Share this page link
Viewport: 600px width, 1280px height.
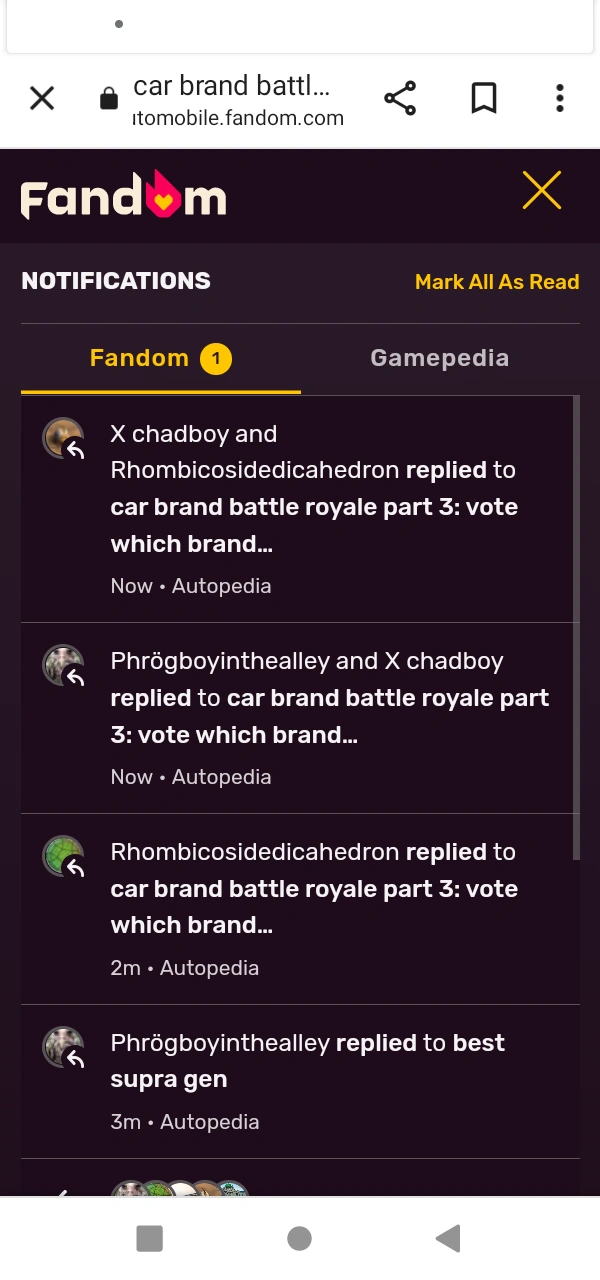point(400,98)
